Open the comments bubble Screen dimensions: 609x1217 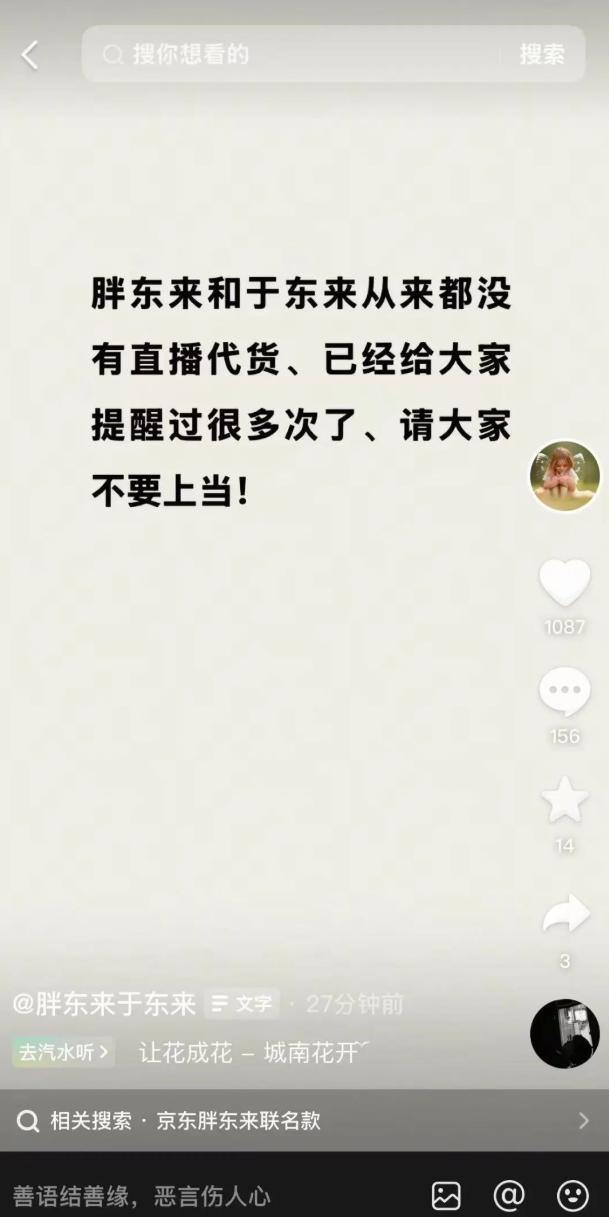pyautogui.click(x=564, y=692)
